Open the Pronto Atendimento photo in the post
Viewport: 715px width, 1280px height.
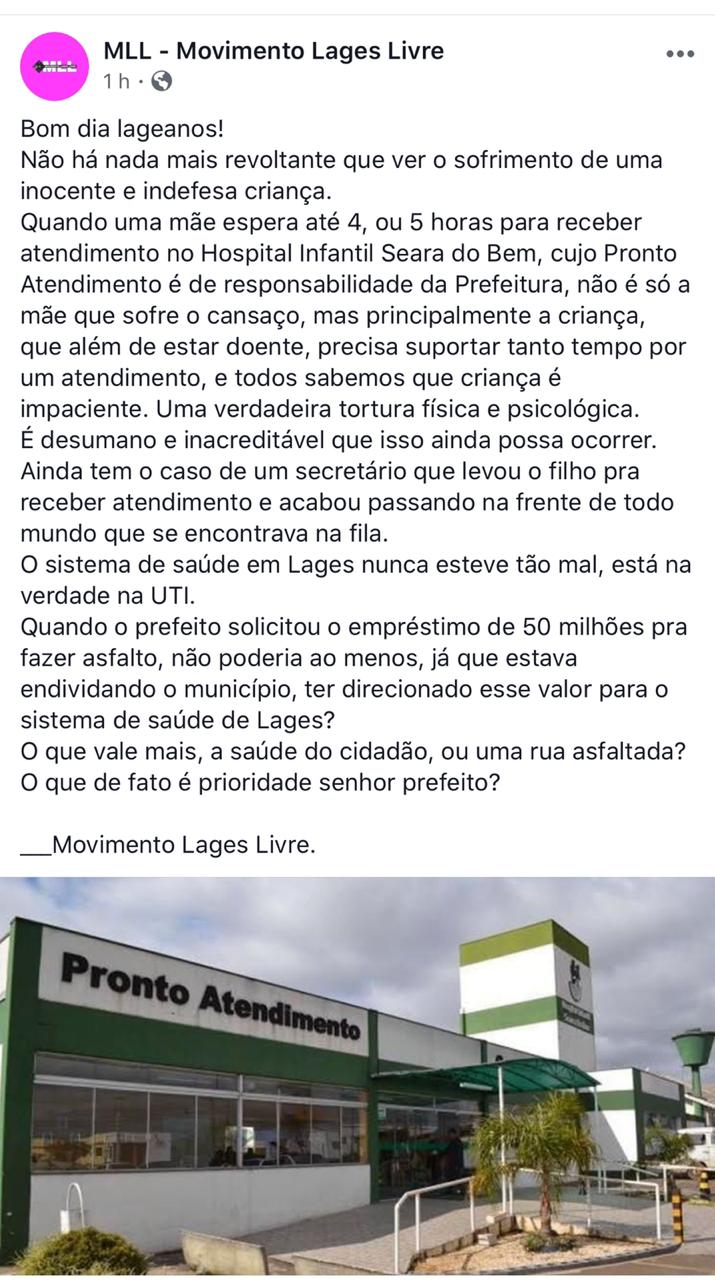coord(357,1075)
